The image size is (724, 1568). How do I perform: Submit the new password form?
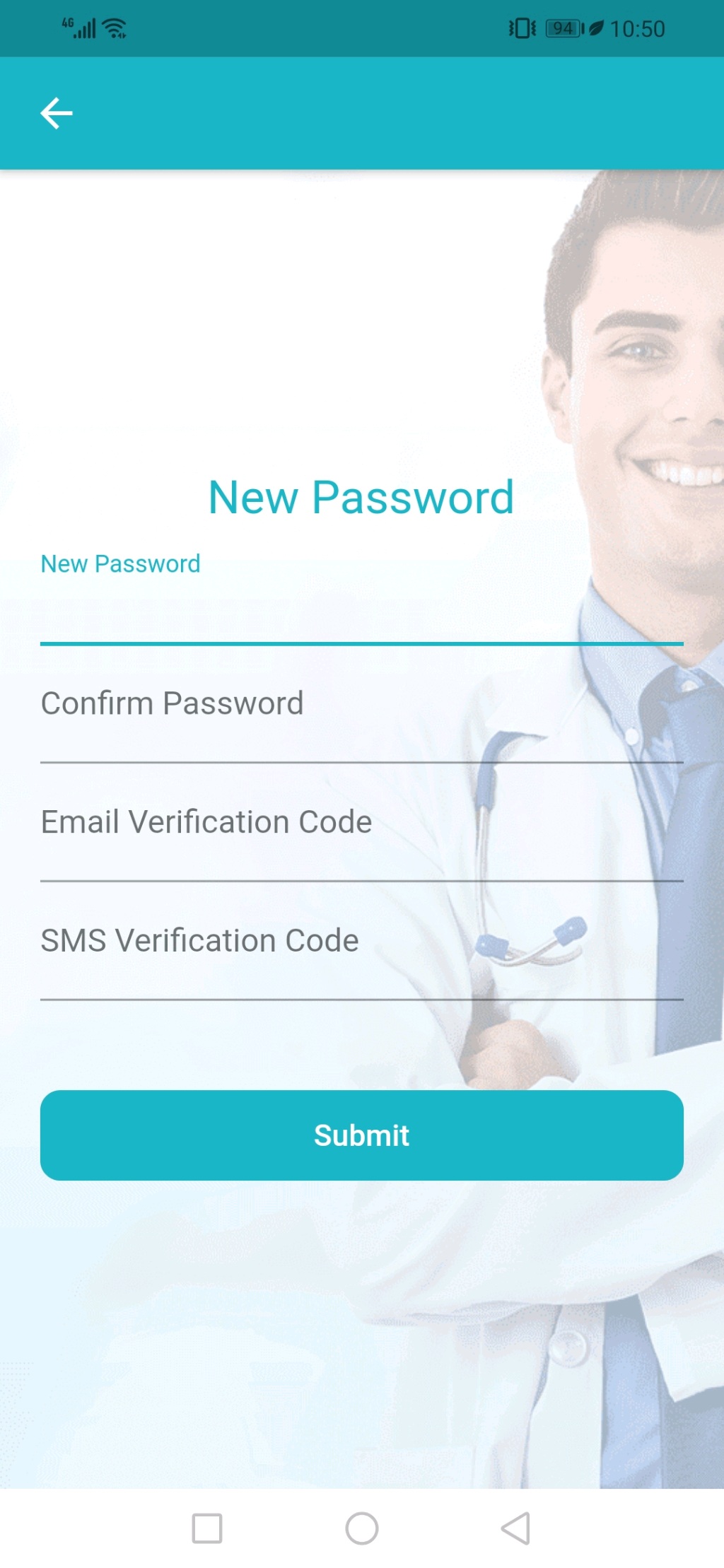coord(361,1135)
